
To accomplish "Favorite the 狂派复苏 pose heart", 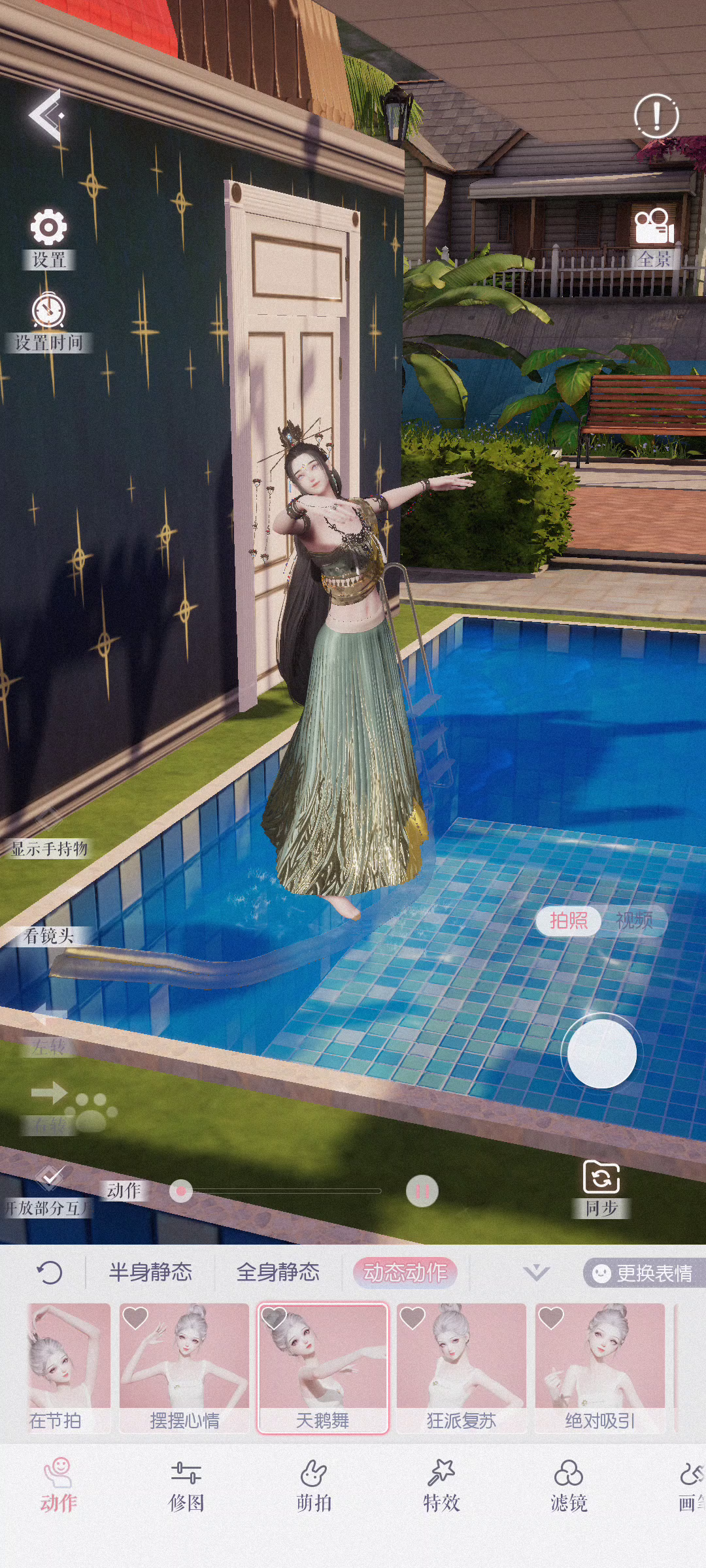I will click(x=412, y=1318).
